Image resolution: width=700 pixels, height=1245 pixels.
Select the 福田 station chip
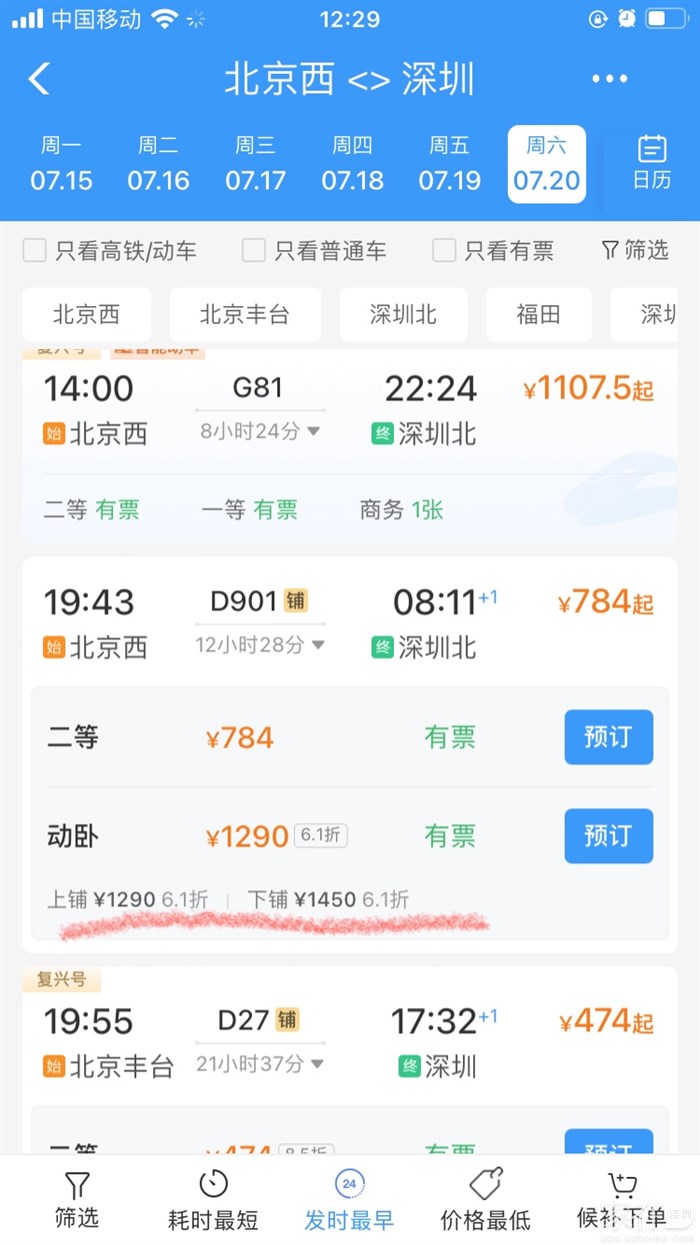[538, 315]
